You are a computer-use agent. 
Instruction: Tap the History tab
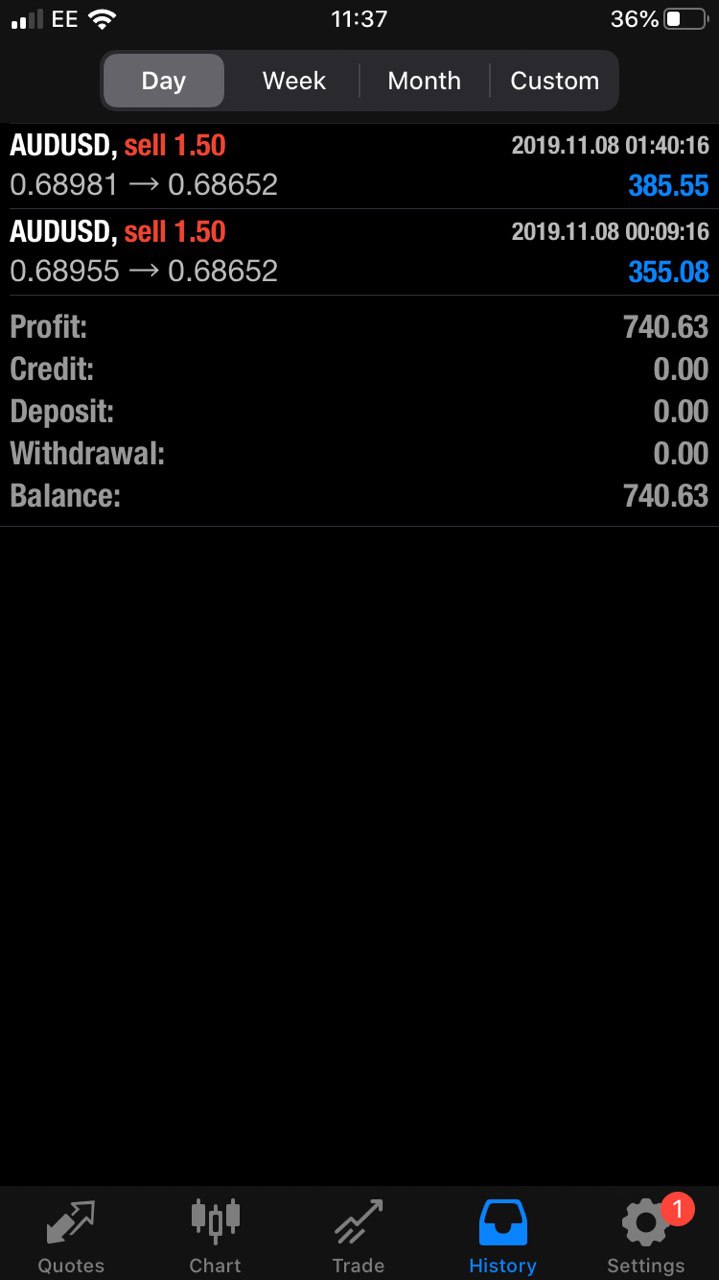[502, 1236]
